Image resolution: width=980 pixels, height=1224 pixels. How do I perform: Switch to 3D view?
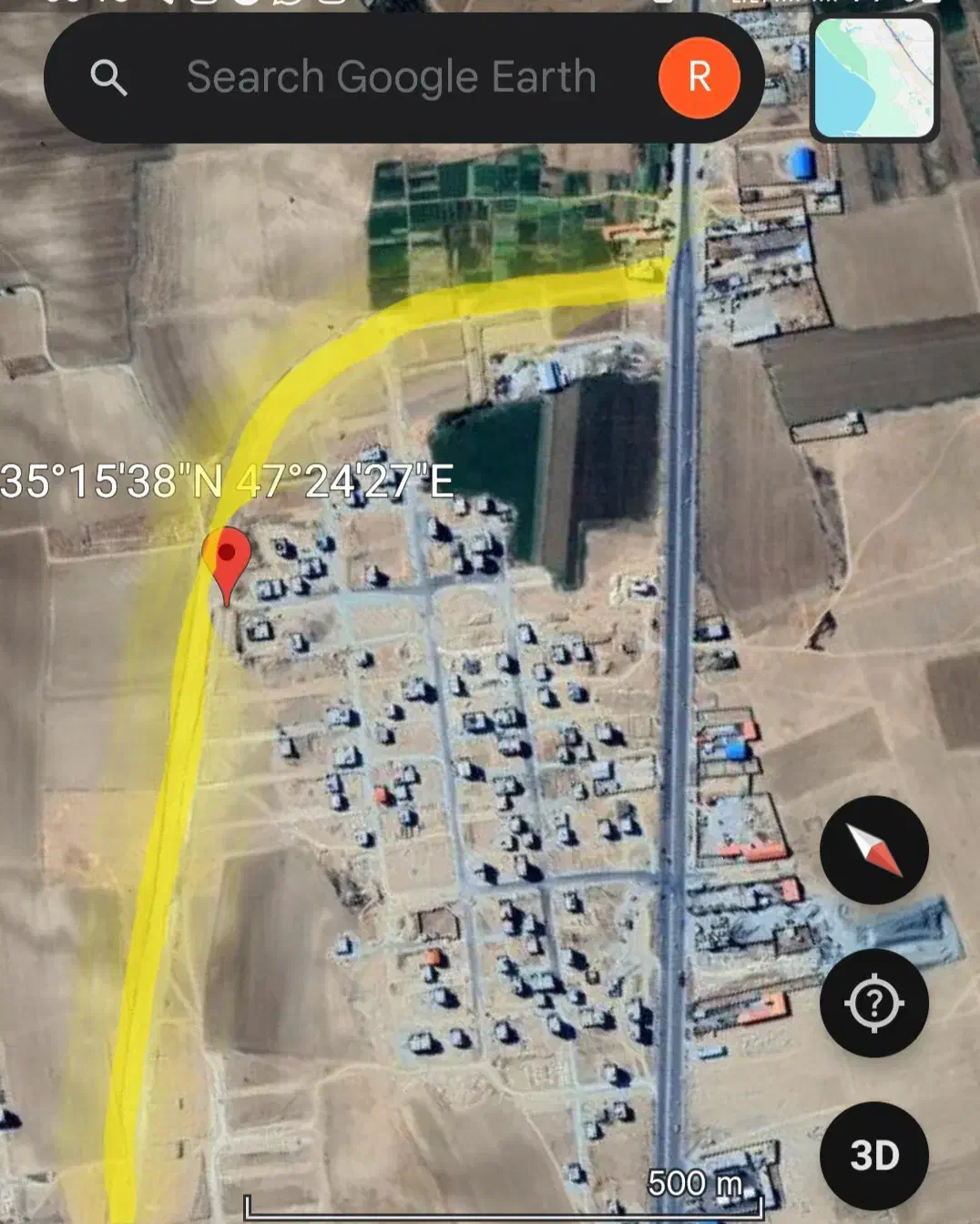click(x=873, y=1155)
